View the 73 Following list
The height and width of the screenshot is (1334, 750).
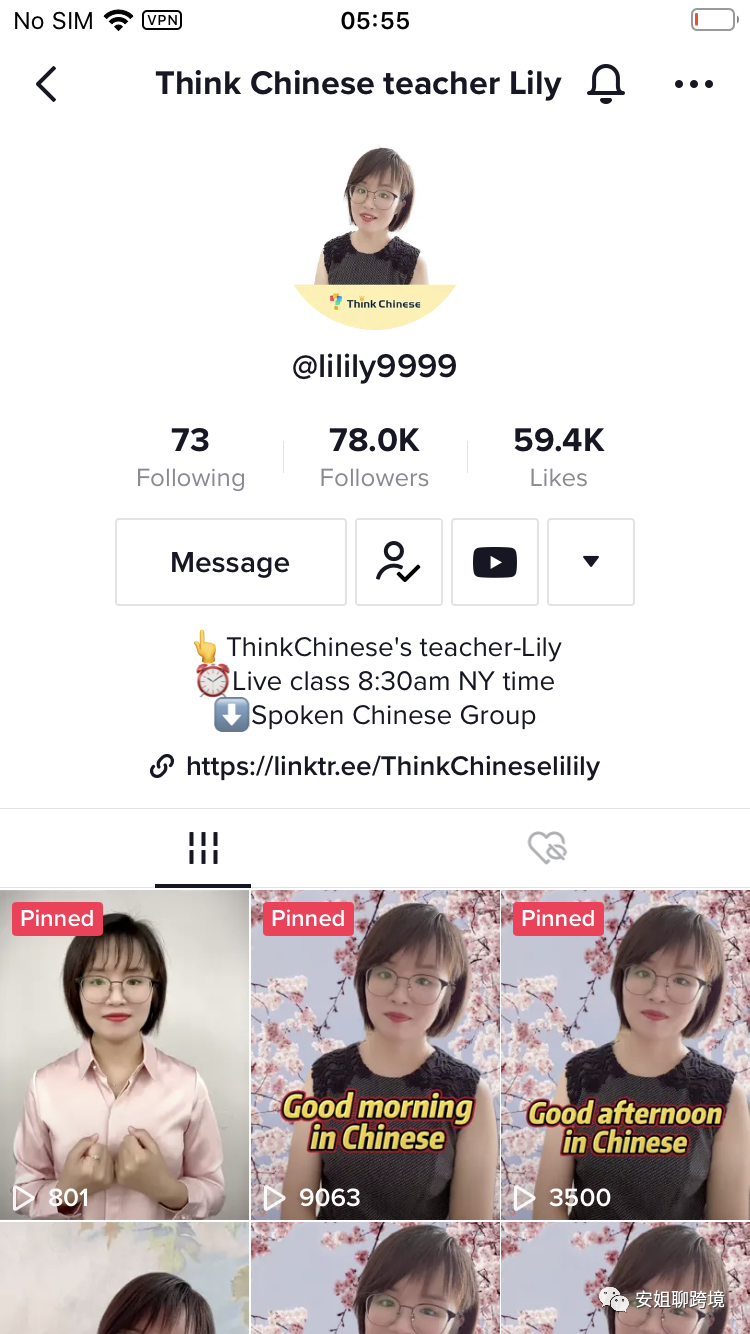pyautogui.click(x=190, y=457)
